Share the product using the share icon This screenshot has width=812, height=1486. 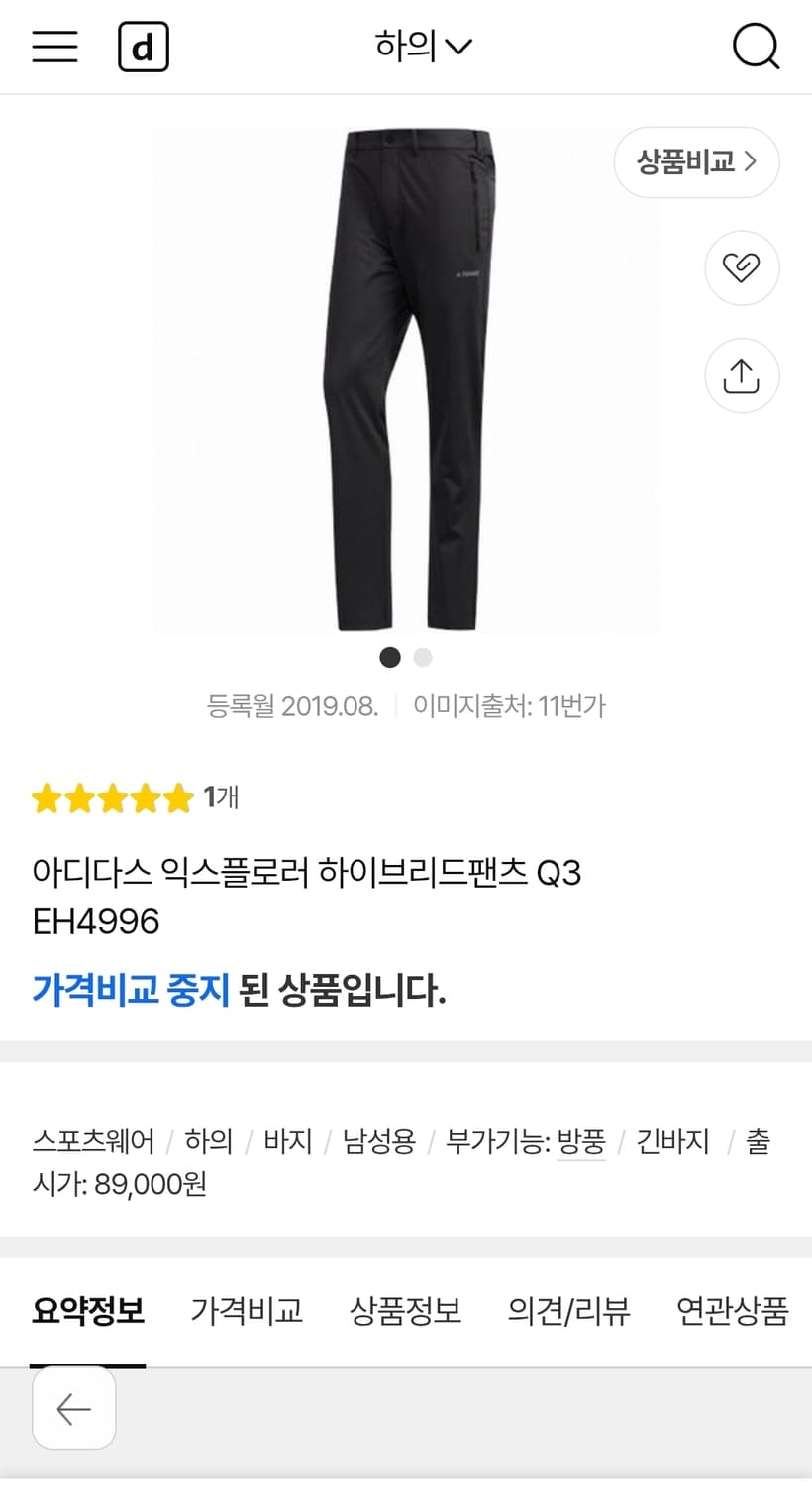742,375
